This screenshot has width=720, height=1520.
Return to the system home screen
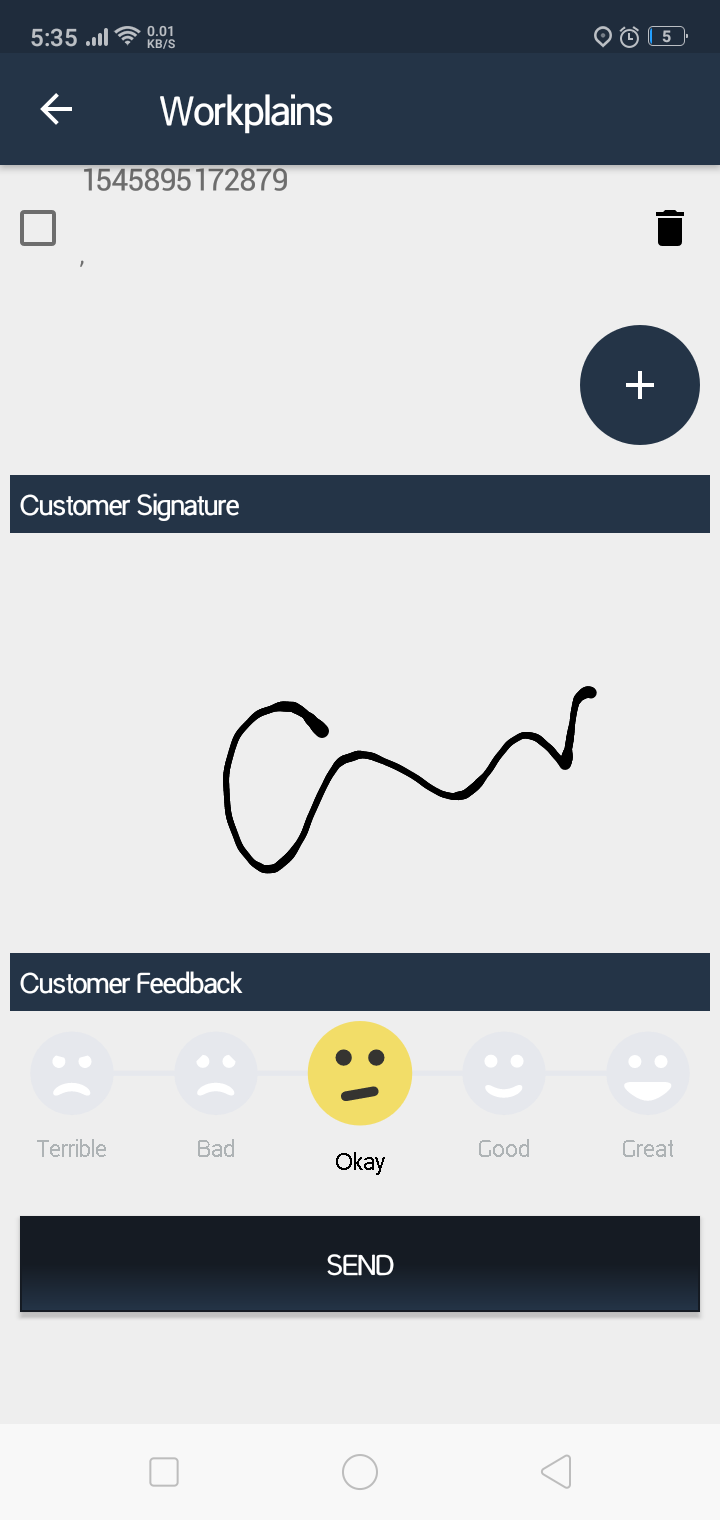[360, 1472]
